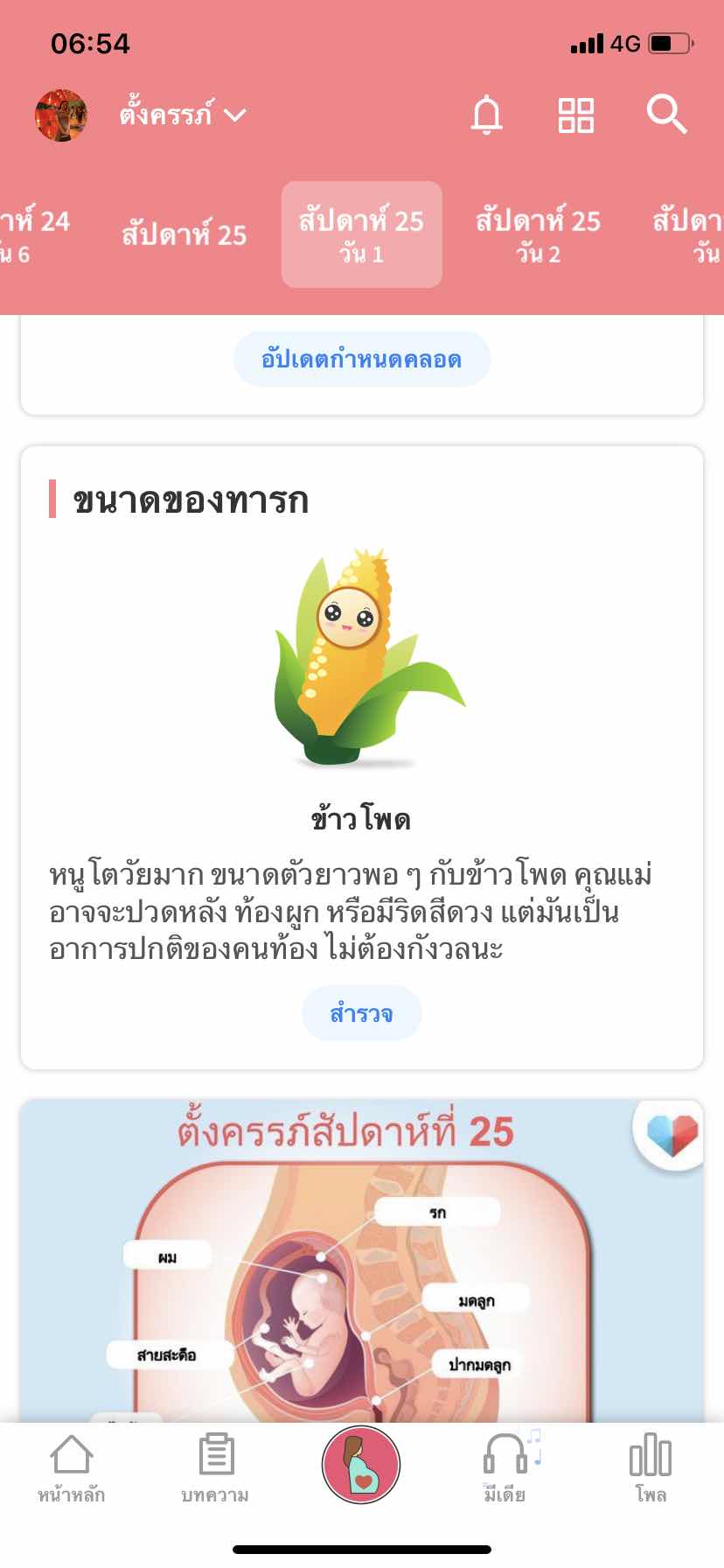
Task: Open the notifications bell
Action: pyautogui.click(x=487, y=115)
